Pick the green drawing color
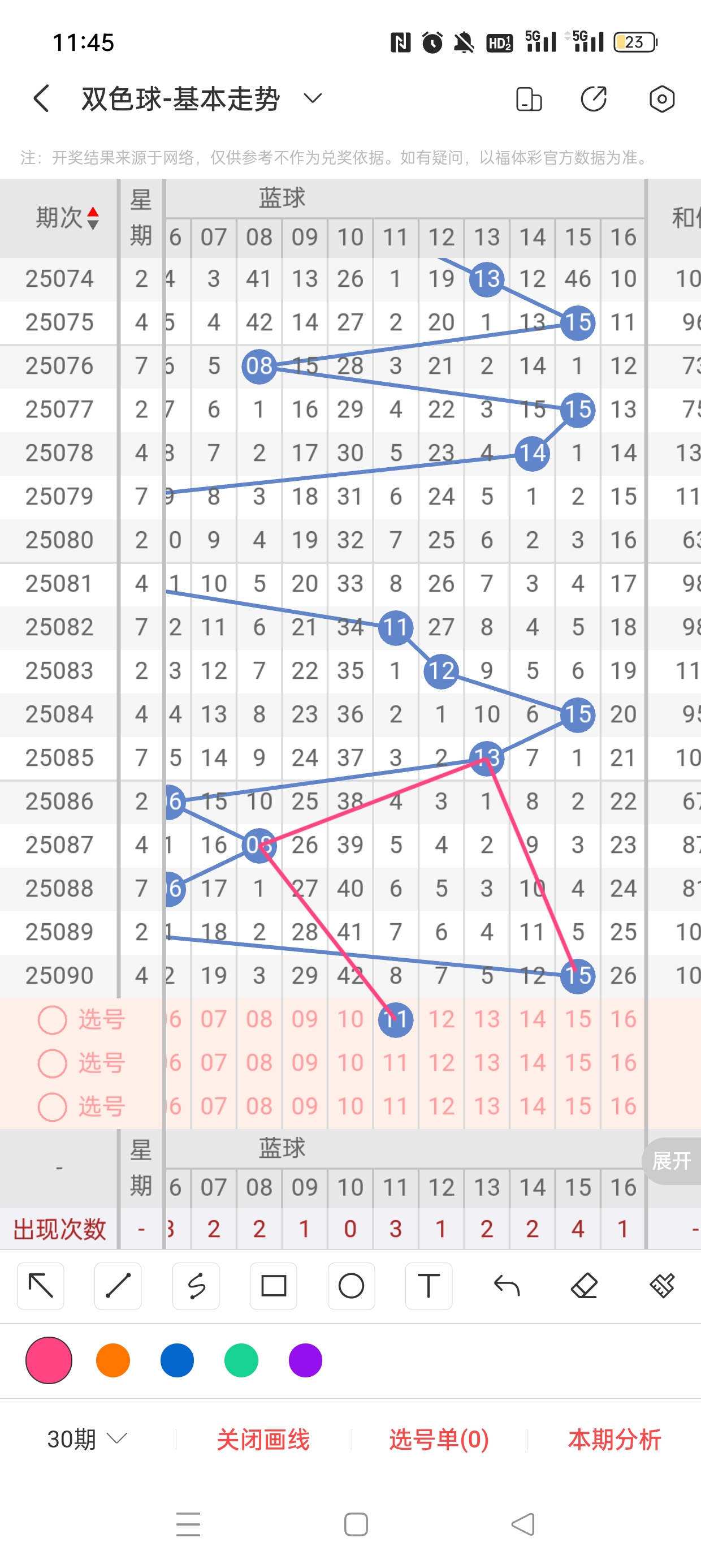This screenshot has height=1568, width=701. coord(241,1360)
